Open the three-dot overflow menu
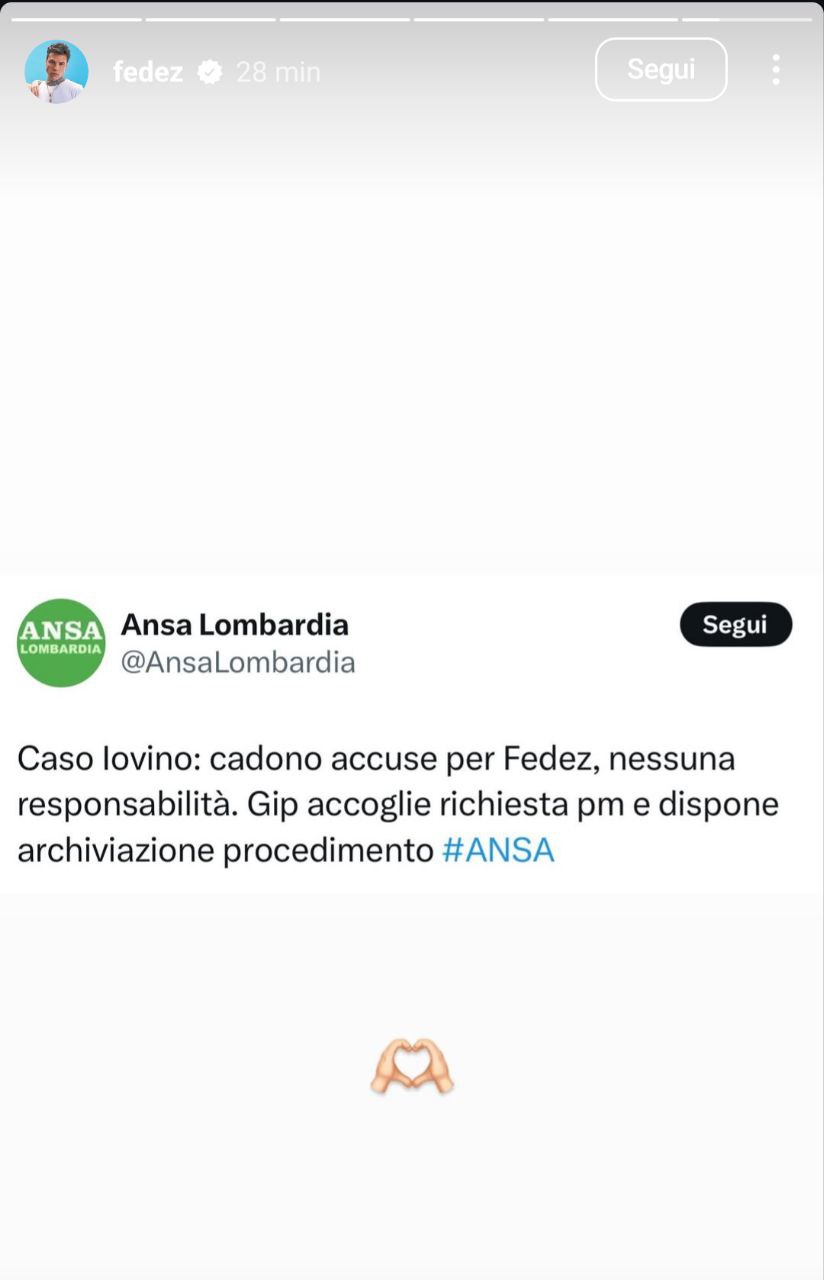The image size is (824, 1280). [x=775, y=69]
